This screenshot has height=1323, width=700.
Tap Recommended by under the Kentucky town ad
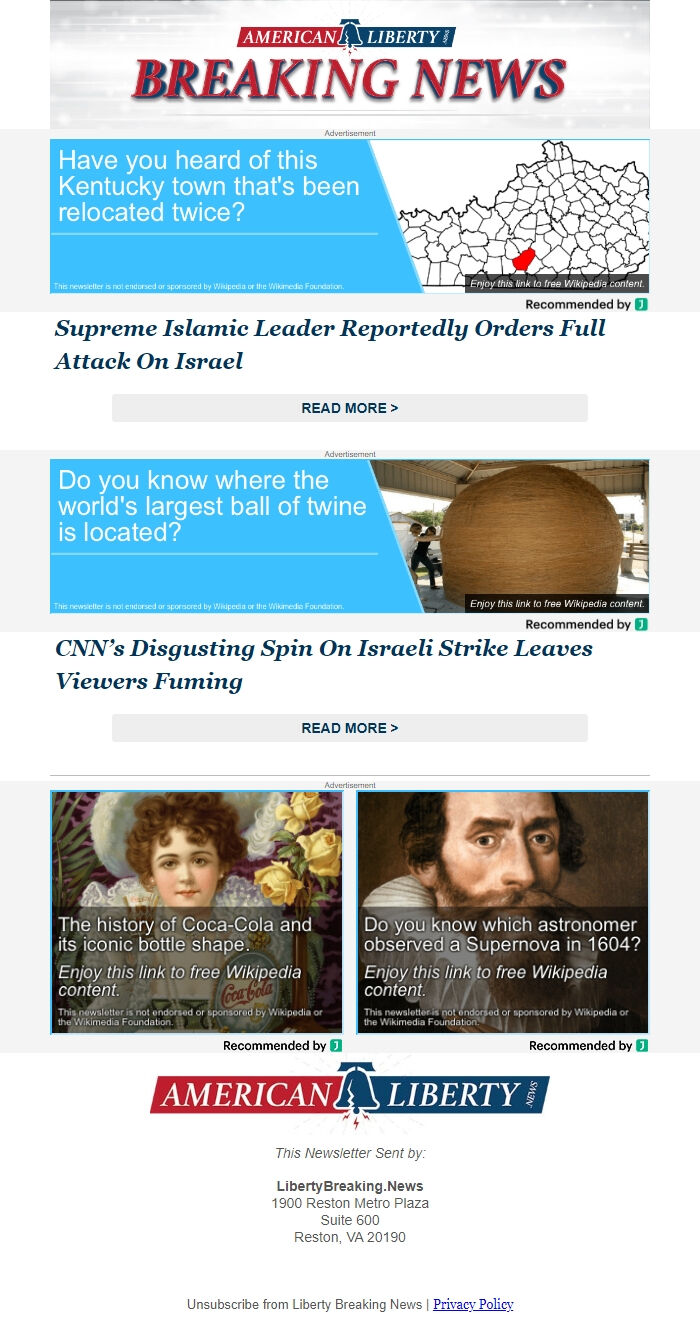click(x=586, y=304)
